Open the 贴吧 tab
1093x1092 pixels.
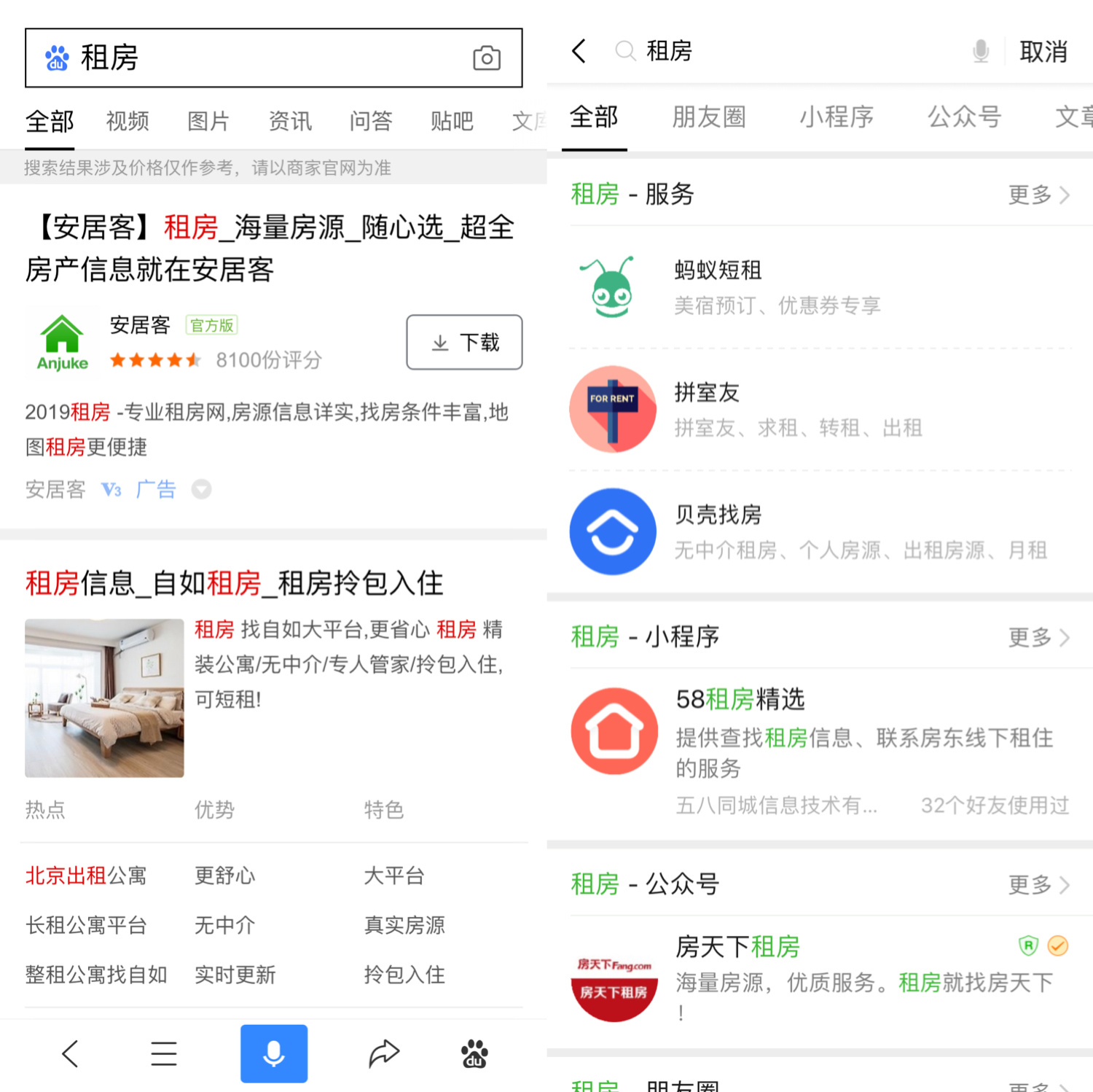[x=452, y=121]
